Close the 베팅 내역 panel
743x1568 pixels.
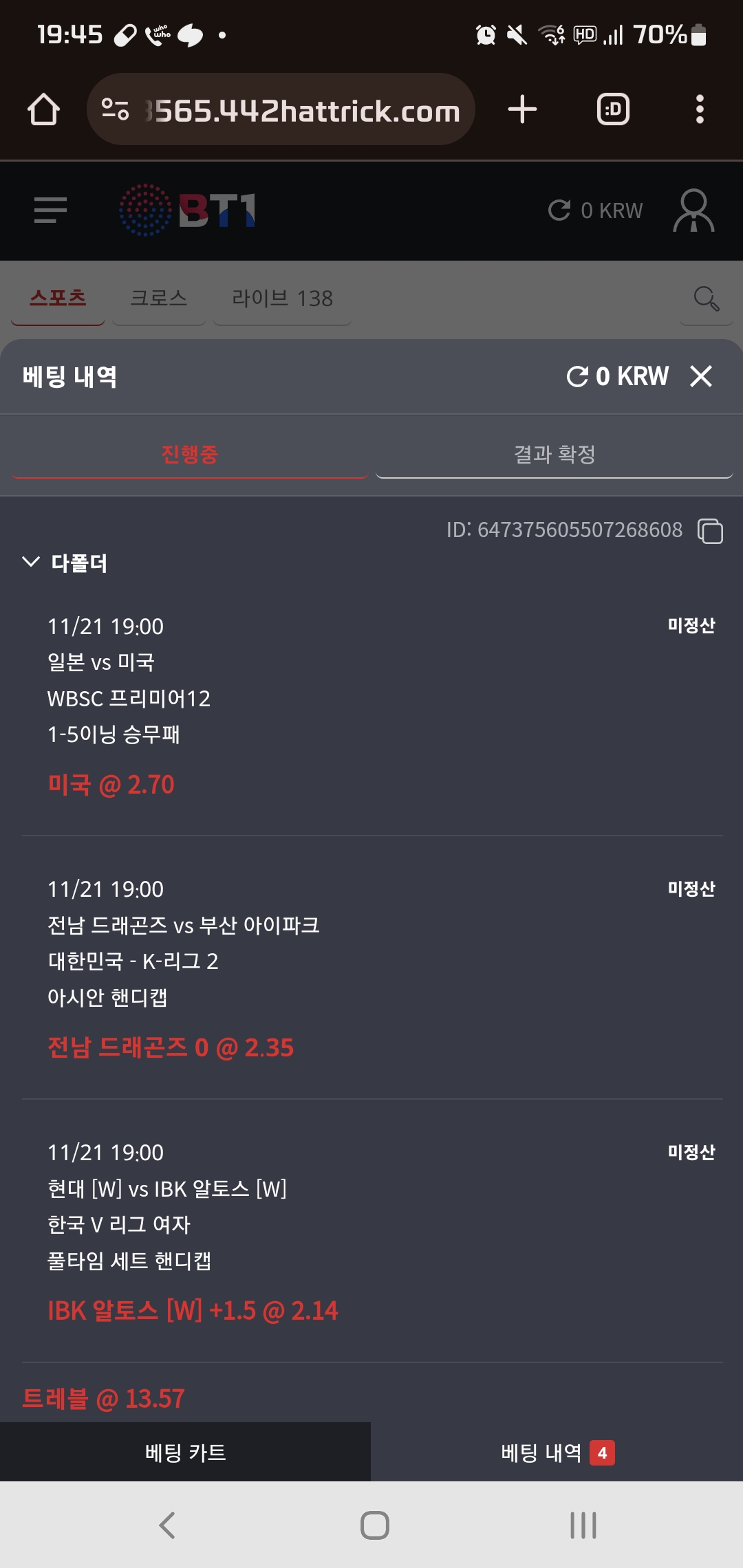pos(700,376)
